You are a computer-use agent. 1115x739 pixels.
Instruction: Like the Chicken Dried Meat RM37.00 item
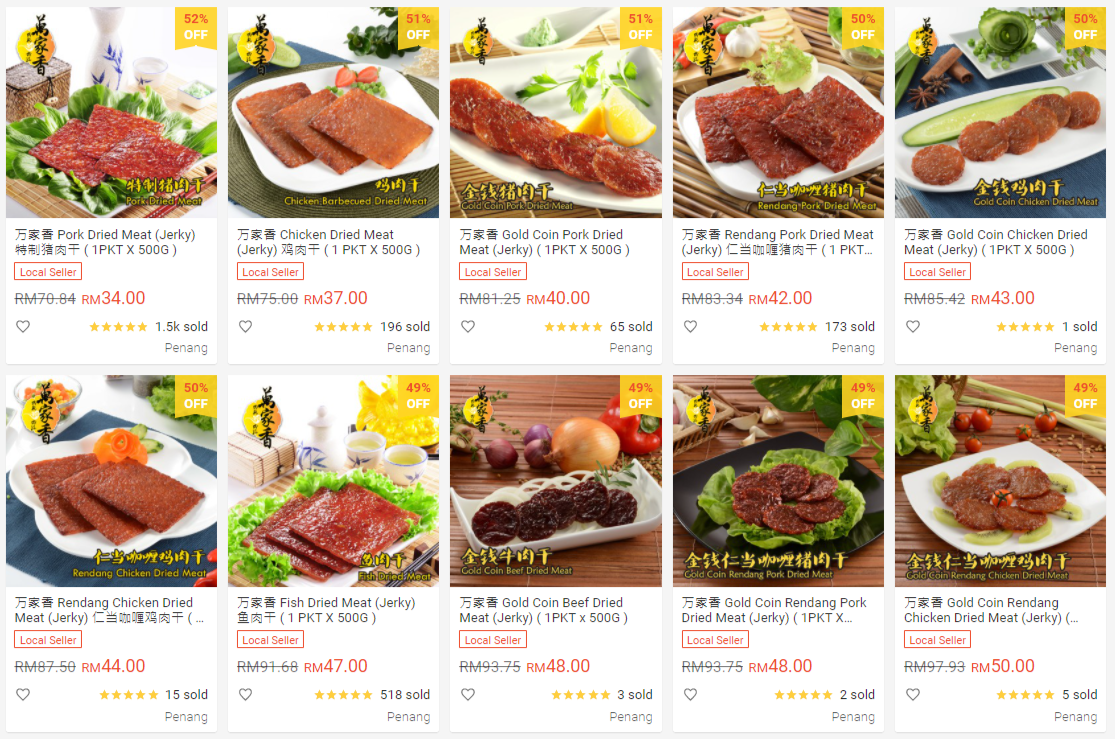pyautogui.click(x=245, y=326)
